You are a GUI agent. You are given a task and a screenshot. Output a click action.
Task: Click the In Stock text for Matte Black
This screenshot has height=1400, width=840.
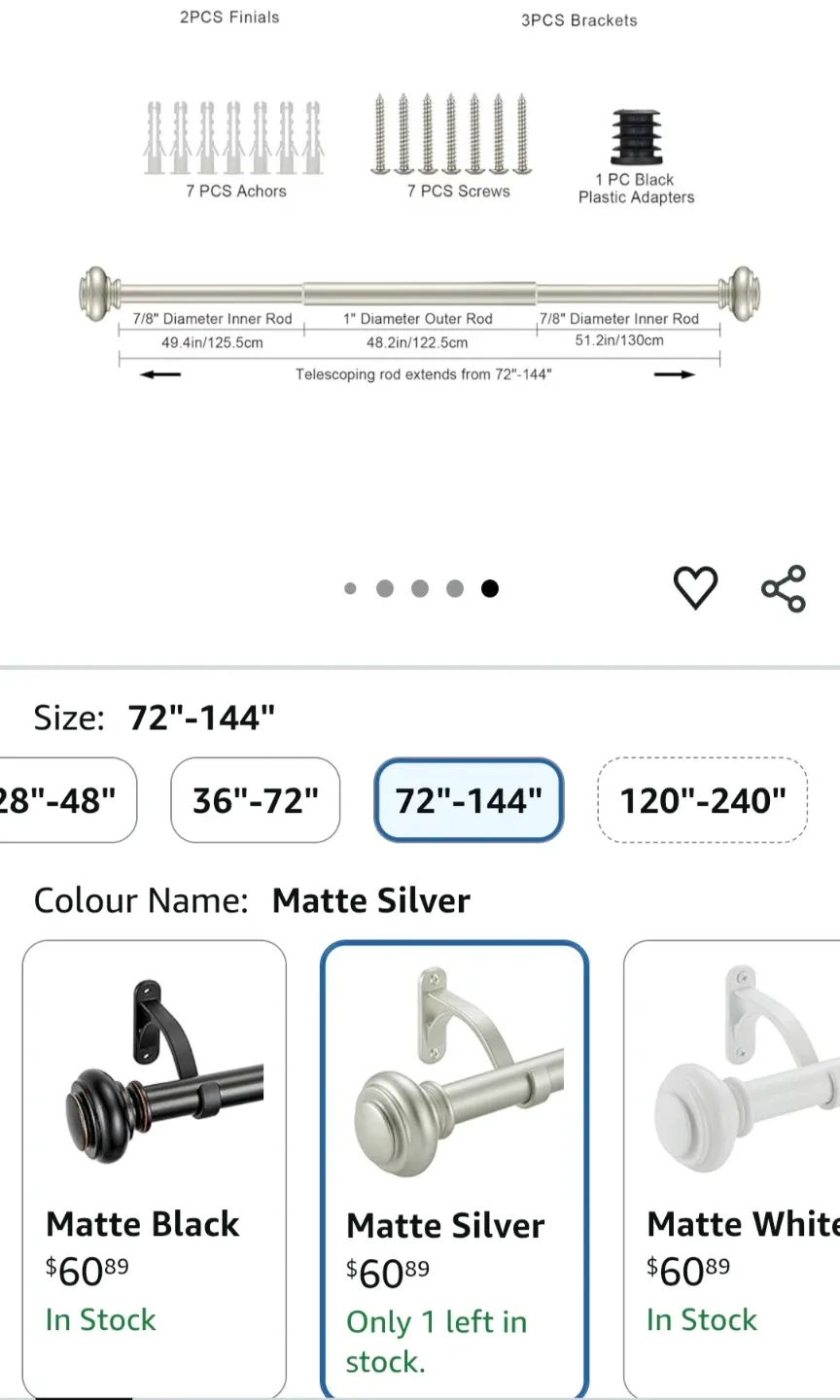click(x=100, y=1319)
